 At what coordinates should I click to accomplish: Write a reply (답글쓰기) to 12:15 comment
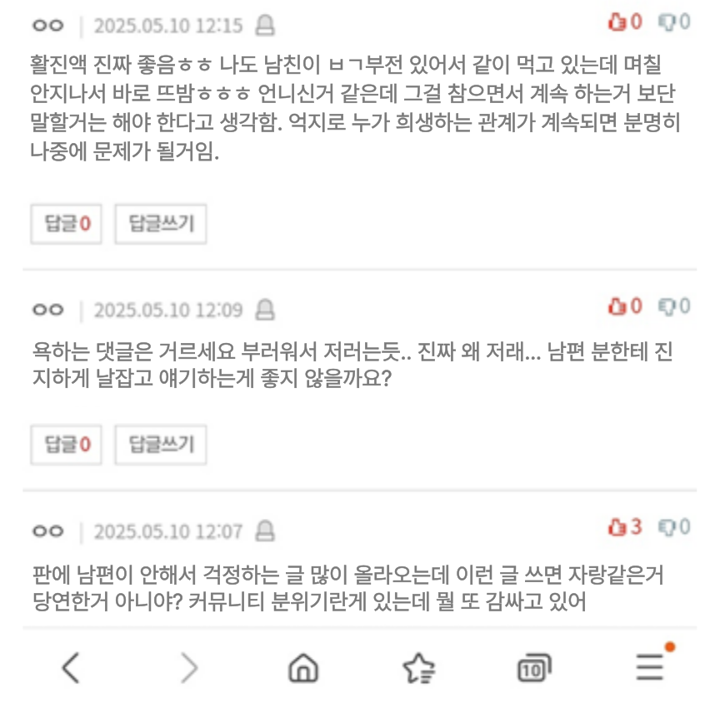(161, 224)
